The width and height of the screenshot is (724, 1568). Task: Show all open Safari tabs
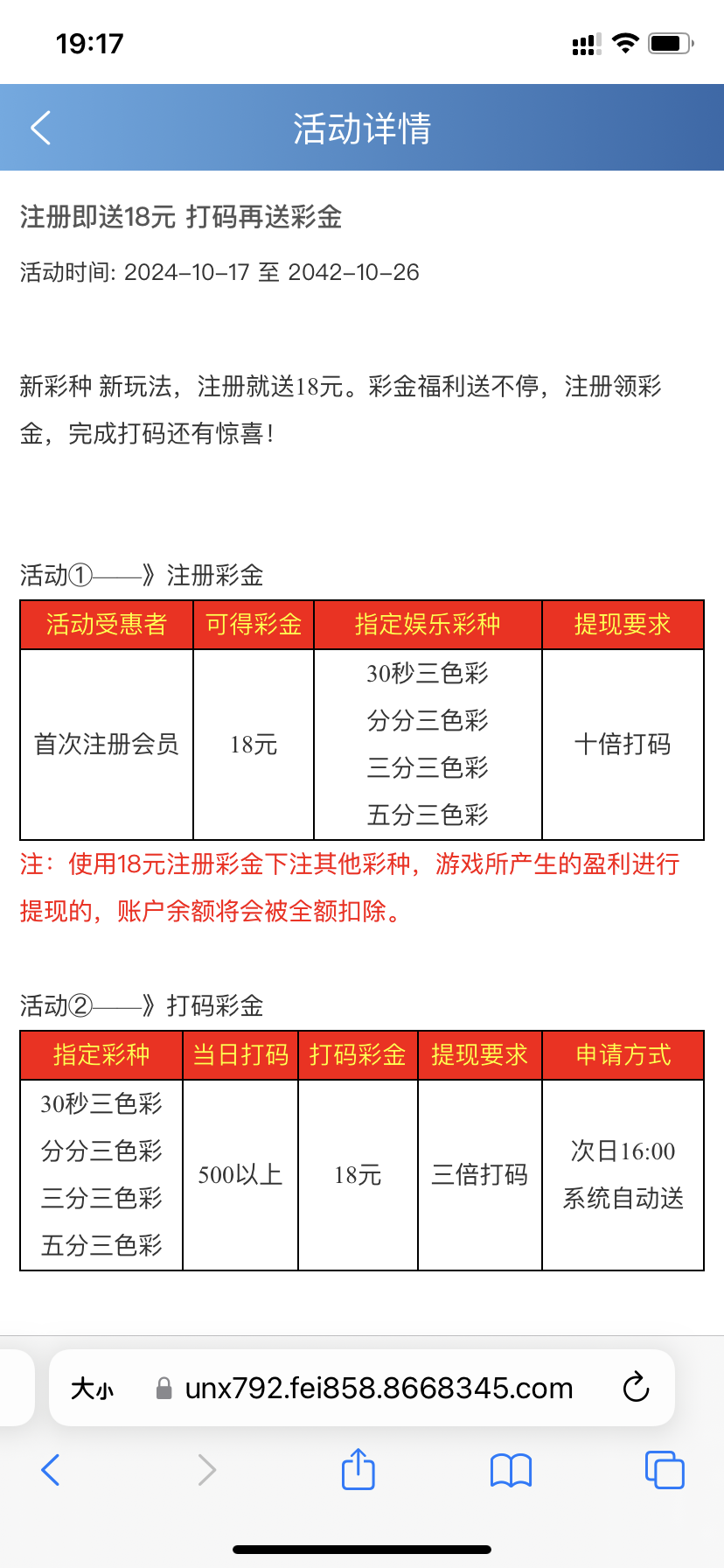click(x=665, y=1469)
